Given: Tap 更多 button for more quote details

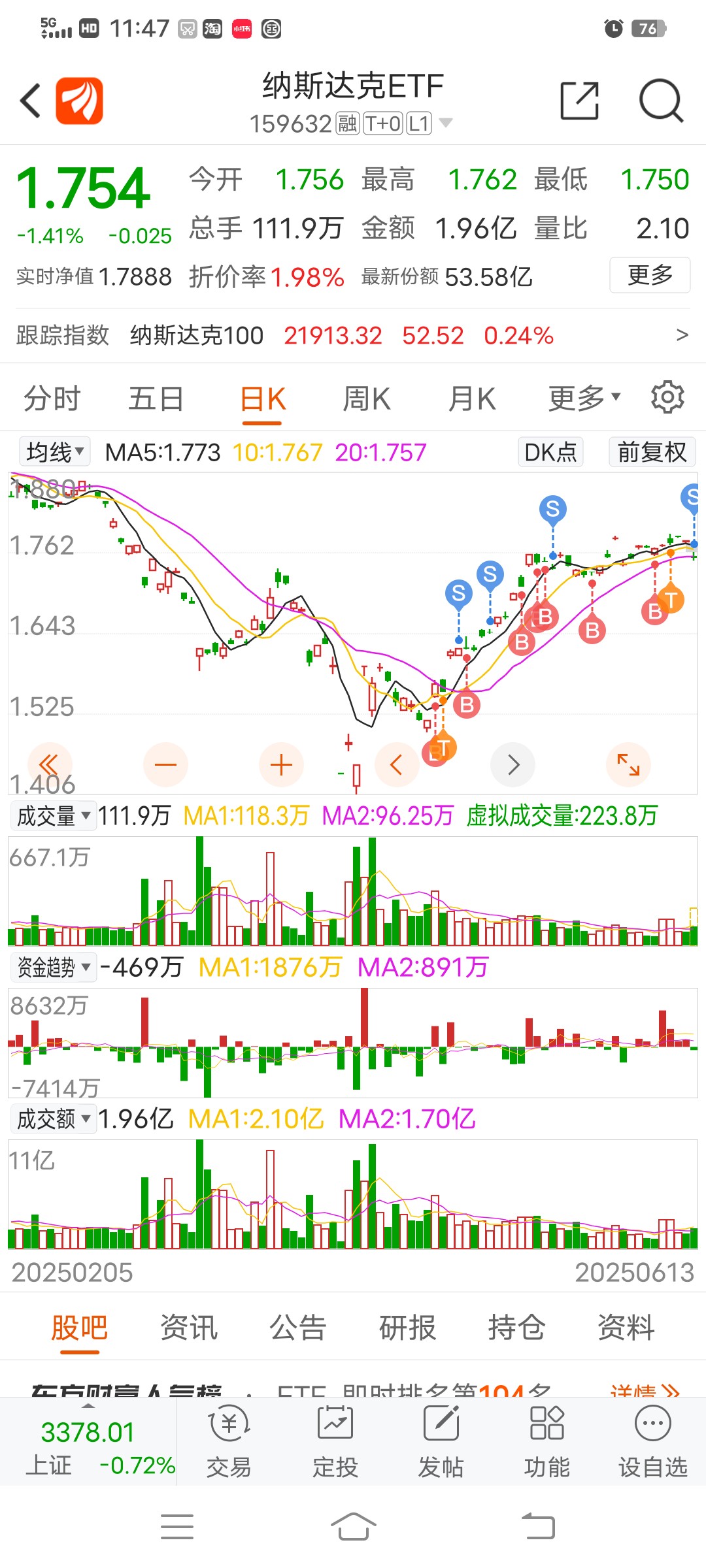Looking at the screenshot, I should click(650, 275).
